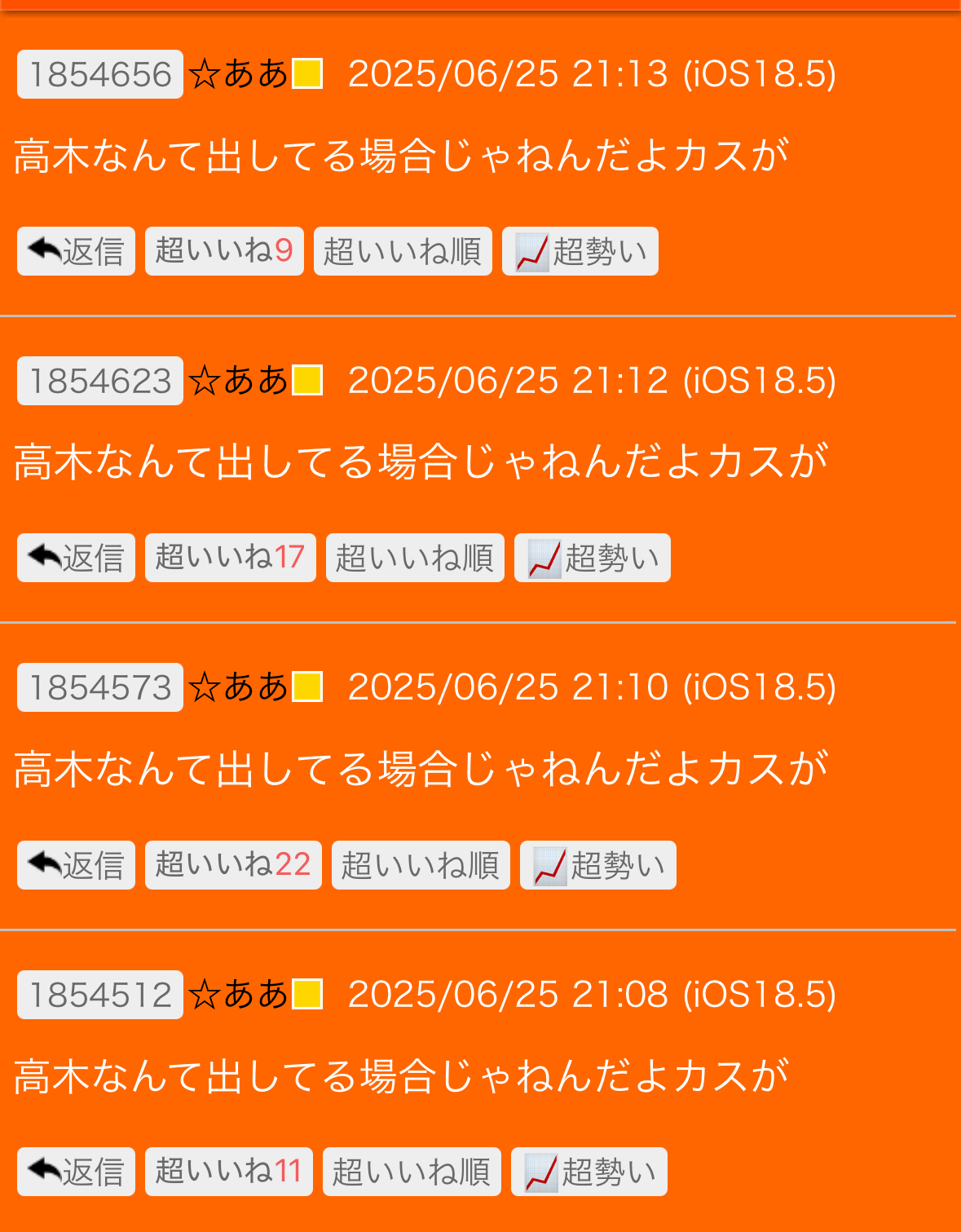Screen dimensions: 961x1232
Task: Reply to post 1854573 with 返信
Action: [76, 865]
